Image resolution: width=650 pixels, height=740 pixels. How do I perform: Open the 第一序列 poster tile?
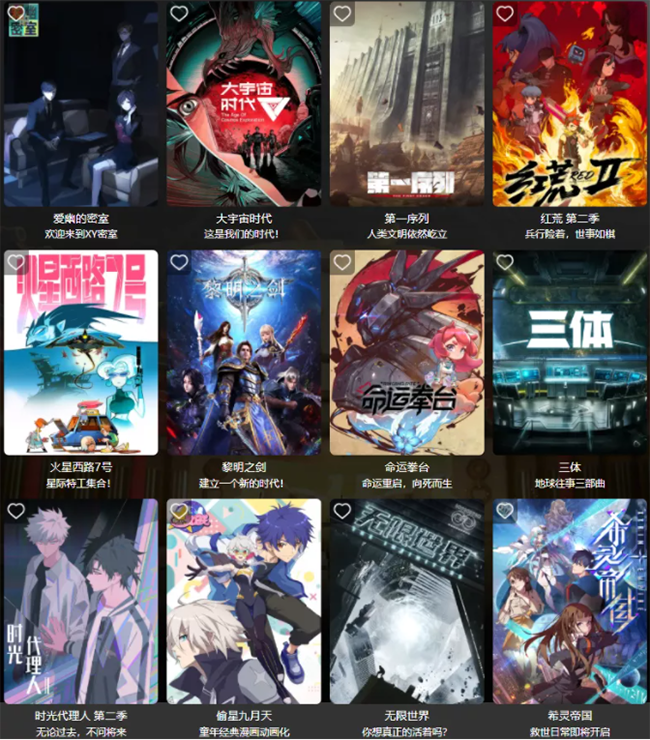pos(407,110)
